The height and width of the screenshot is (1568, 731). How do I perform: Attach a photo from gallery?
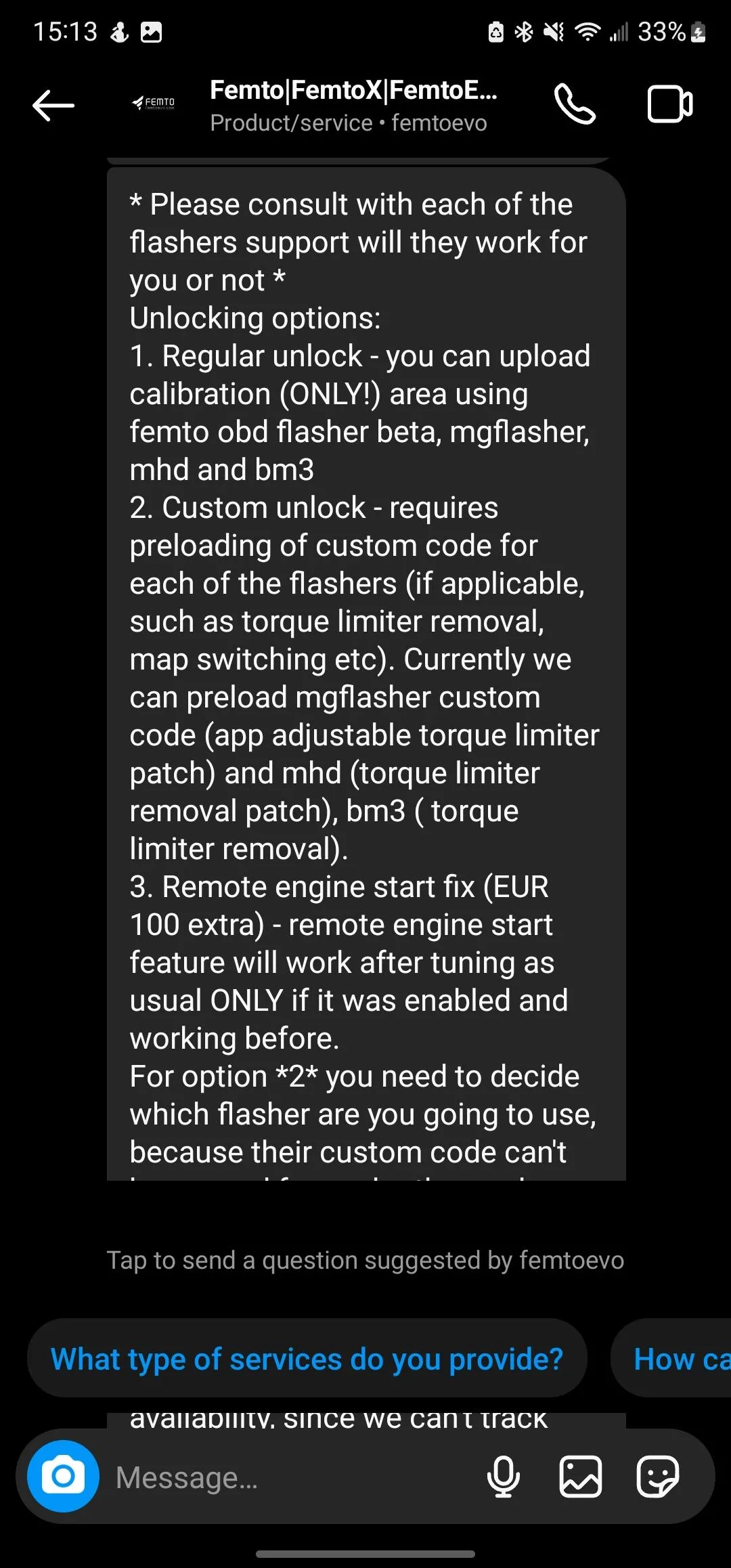[x=580, y=1477]
